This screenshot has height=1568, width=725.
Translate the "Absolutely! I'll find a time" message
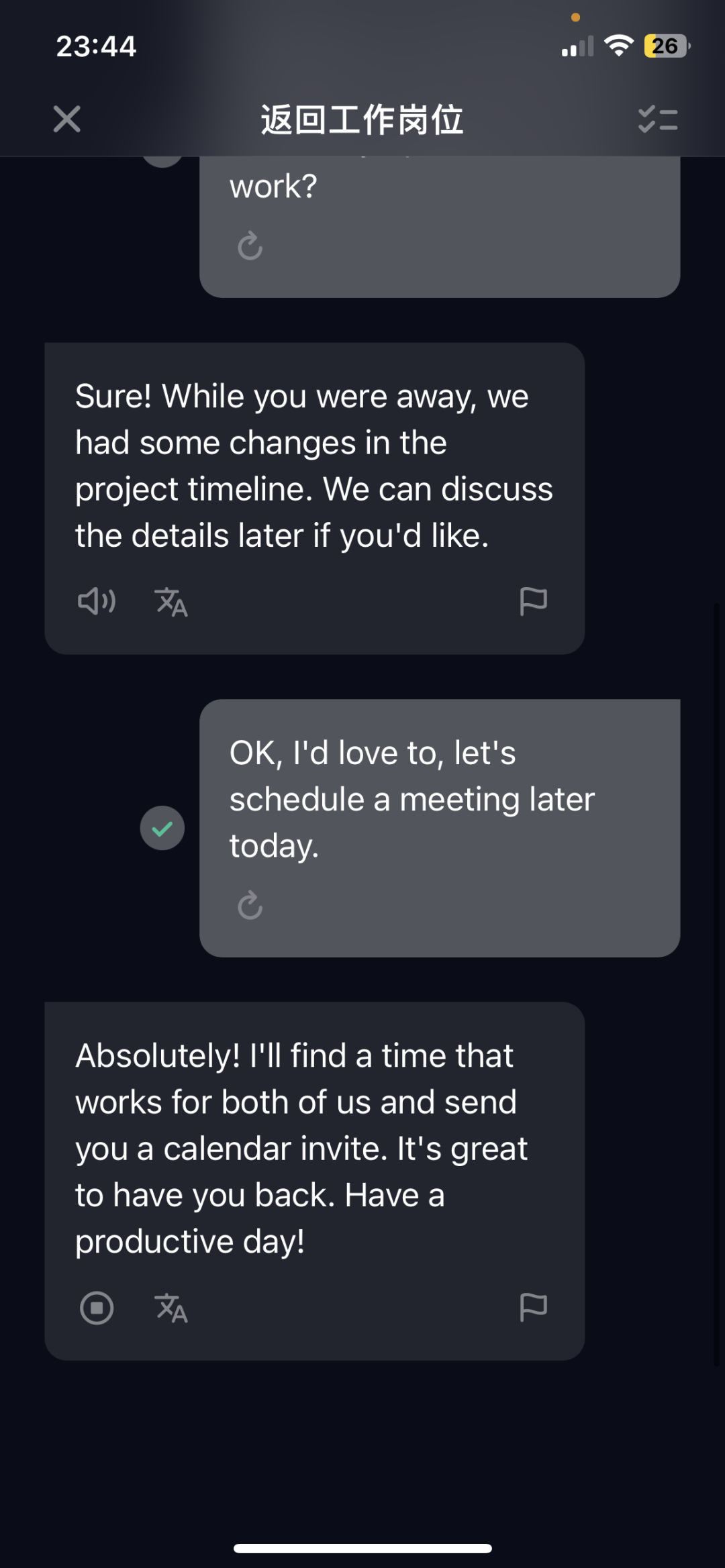[x=171, y=1308]
